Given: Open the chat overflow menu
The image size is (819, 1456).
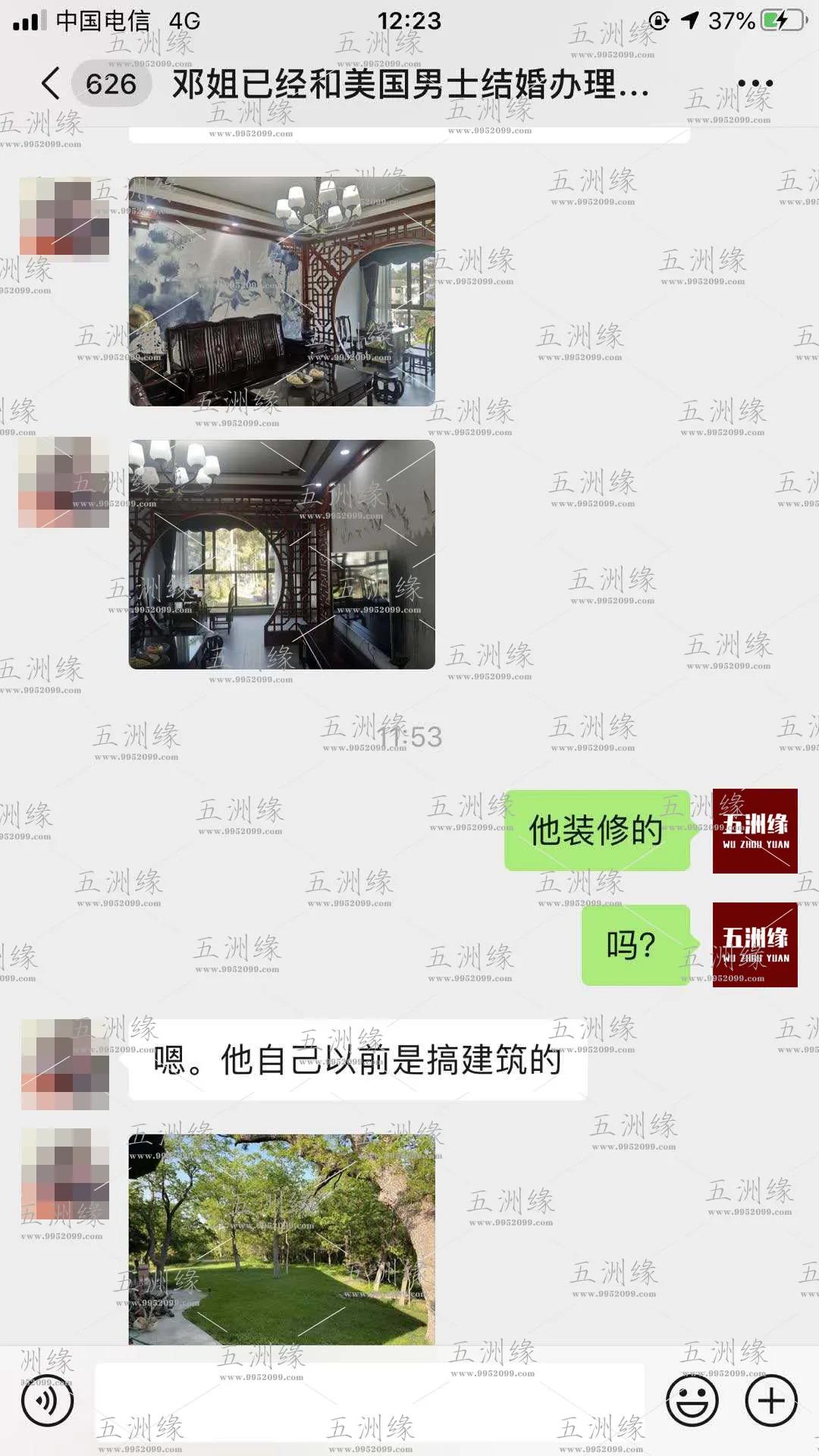Looking at the screenshot, I should 755,83.
